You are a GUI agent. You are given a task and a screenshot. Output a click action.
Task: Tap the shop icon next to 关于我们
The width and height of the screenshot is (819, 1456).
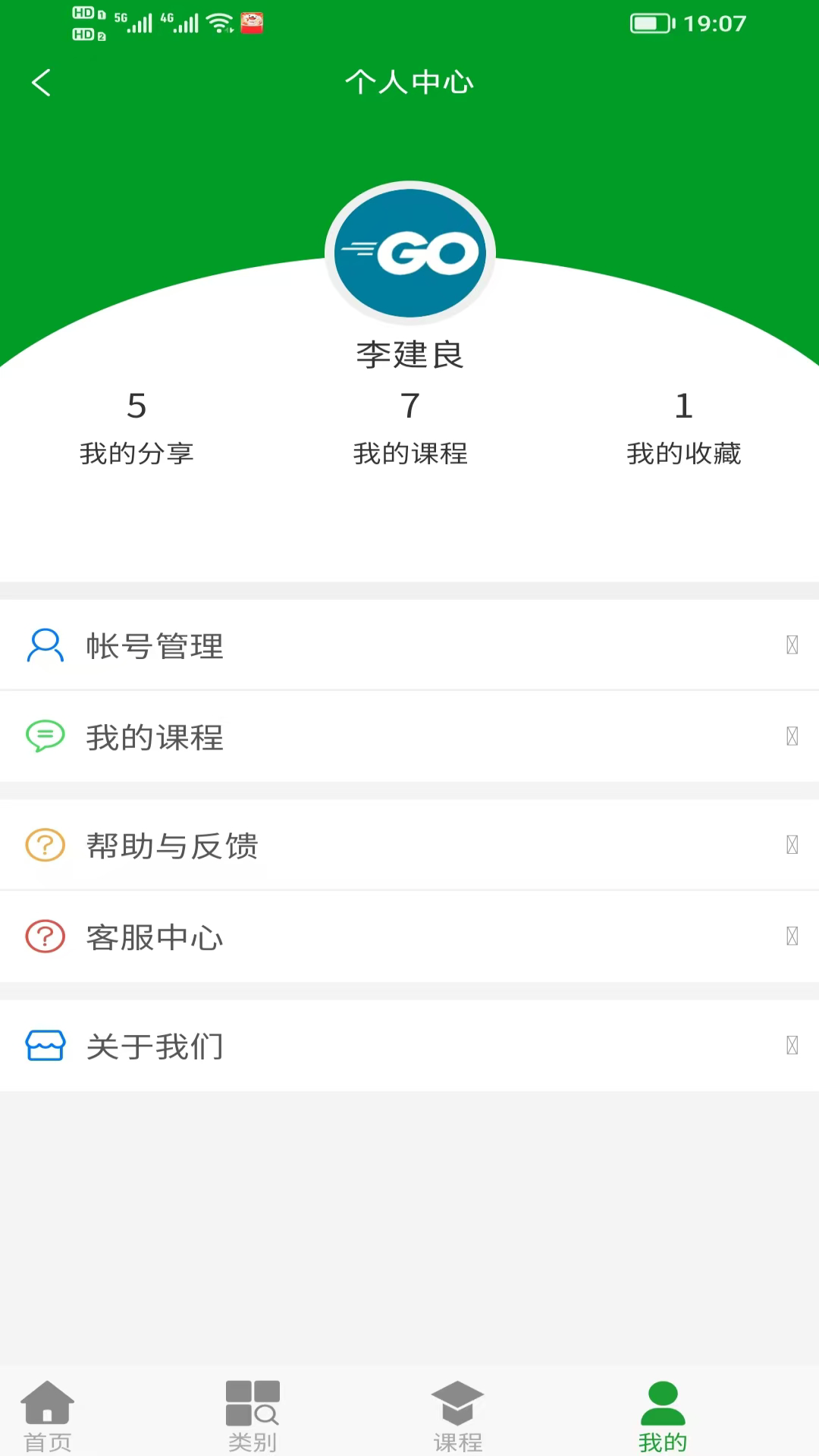pos(45,1046)
